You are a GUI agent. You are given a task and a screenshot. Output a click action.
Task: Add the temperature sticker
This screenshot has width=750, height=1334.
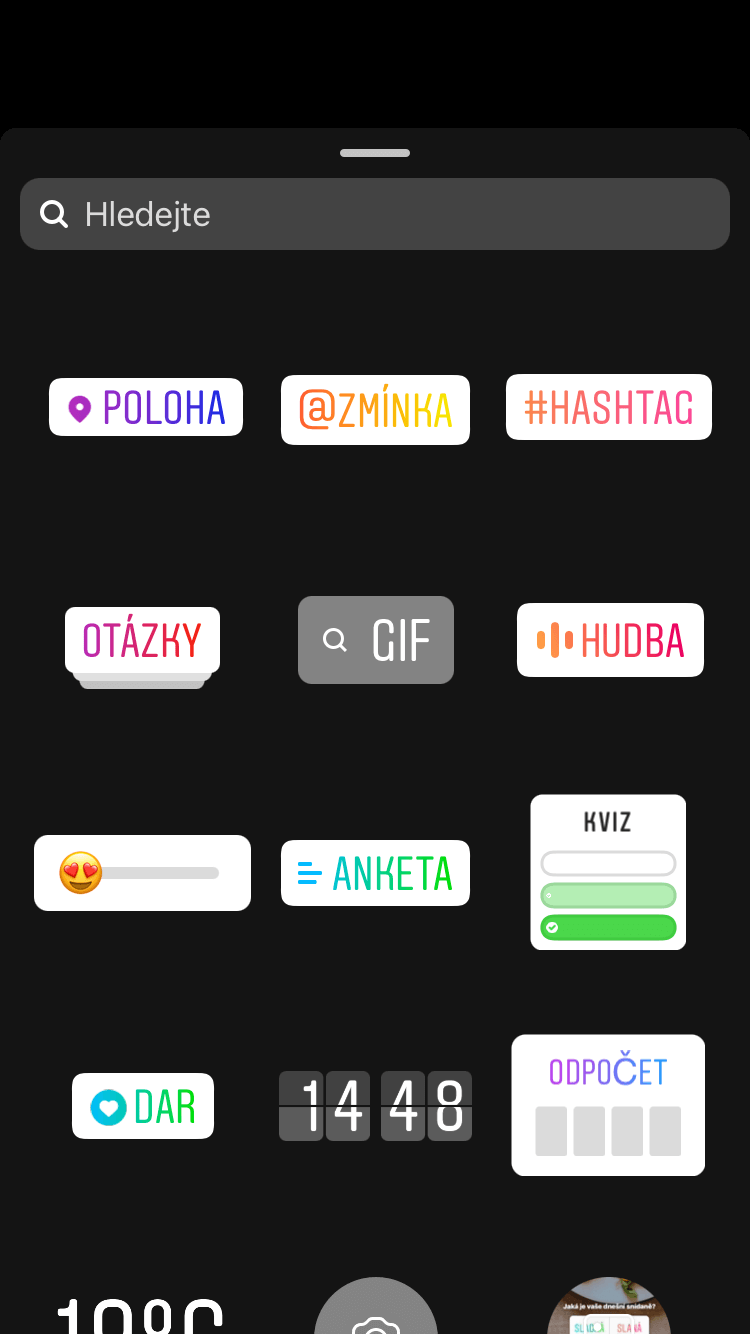pyautogui.click(x=140, y=1315)
